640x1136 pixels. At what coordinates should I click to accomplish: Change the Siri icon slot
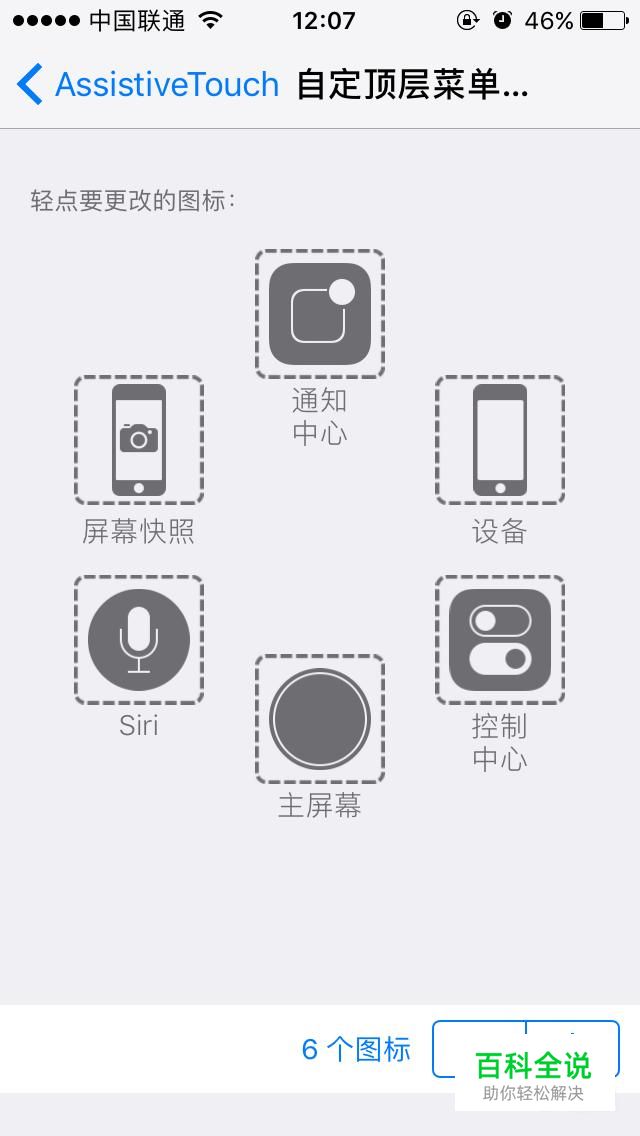tap(139, 640)
